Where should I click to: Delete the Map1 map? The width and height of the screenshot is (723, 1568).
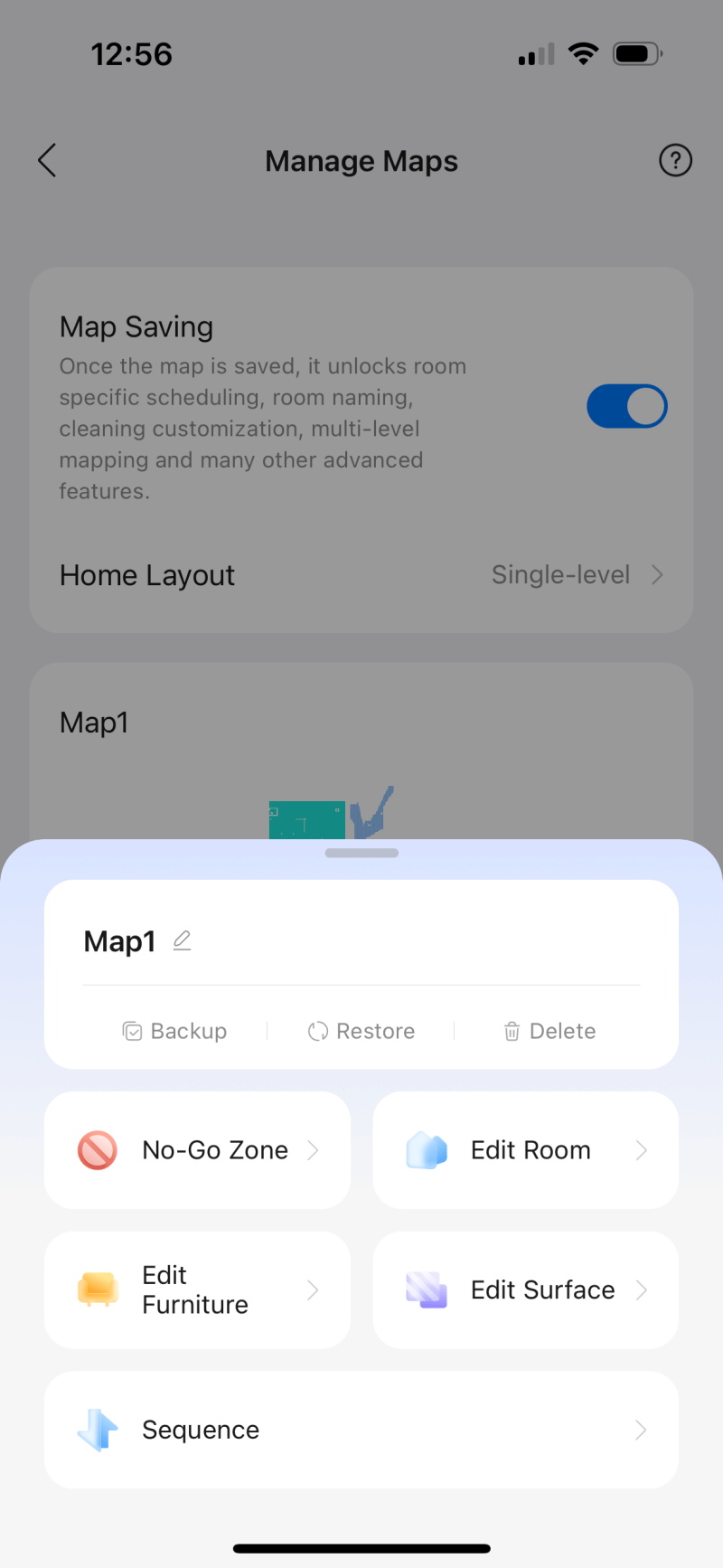point(549,1031)
